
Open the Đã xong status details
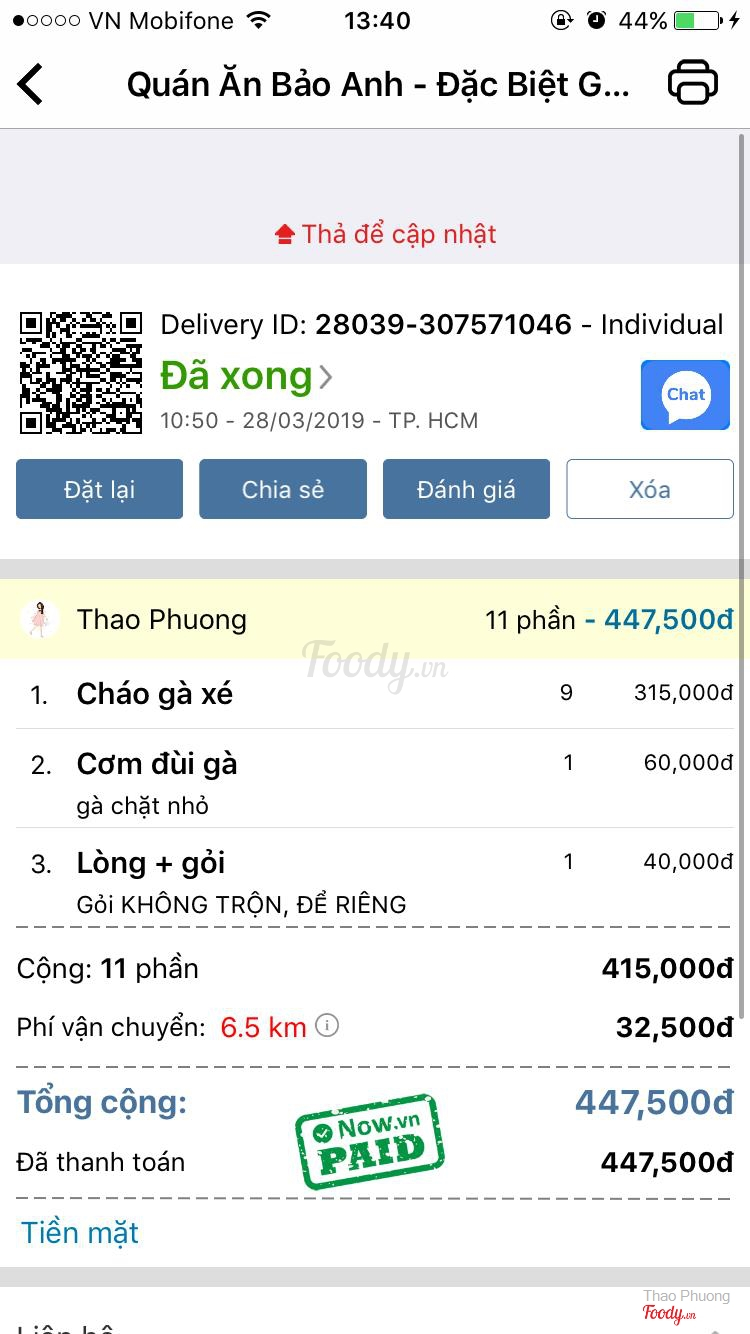tap(245, 377)
